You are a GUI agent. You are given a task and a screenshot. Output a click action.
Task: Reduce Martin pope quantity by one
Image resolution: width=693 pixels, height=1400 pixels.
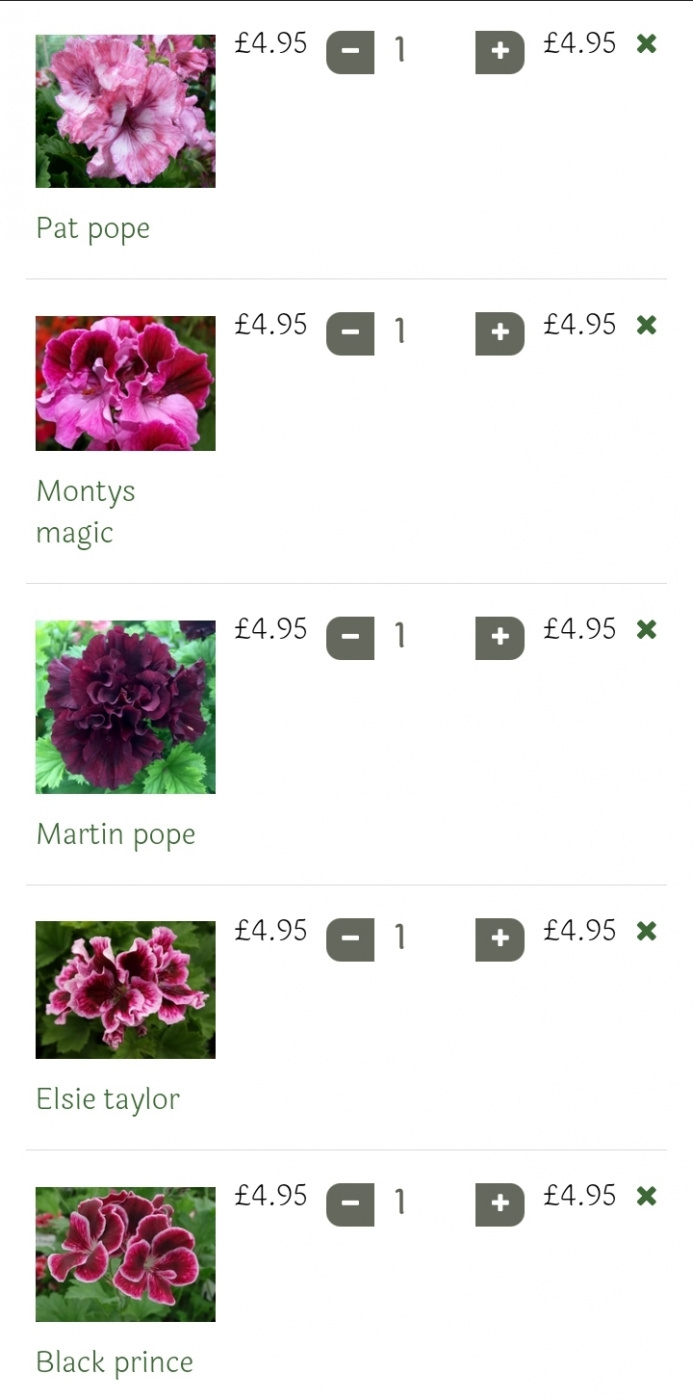350,638
